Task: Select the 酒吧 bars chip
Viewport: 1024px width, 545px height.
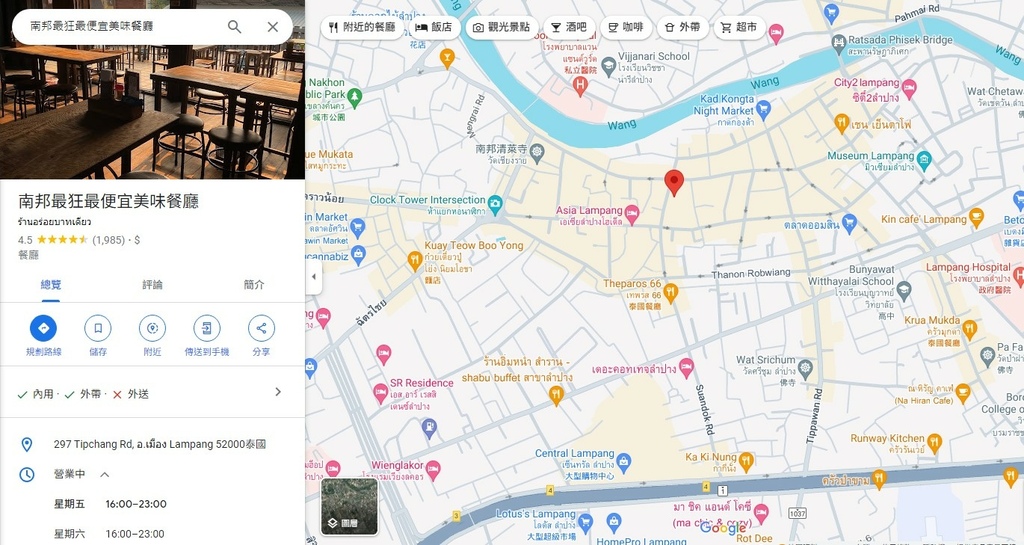Action: click(570, 27)
